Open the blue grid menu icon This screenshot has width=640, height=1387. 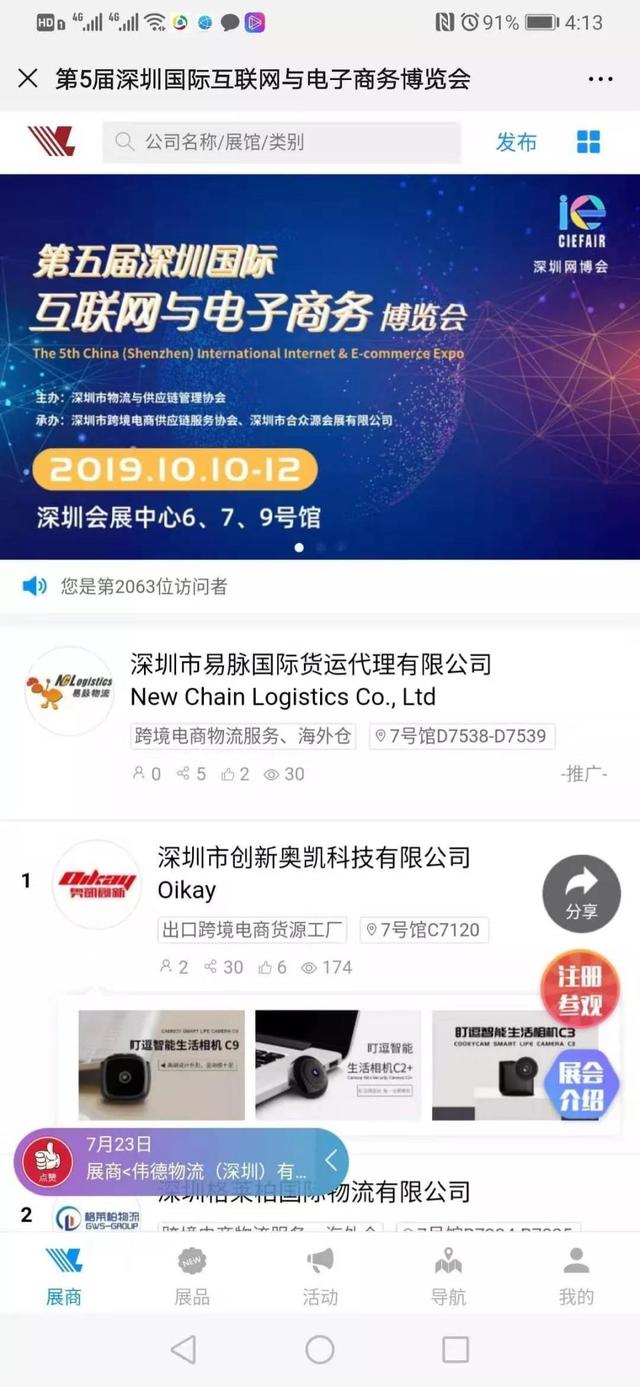coord(588,142)
